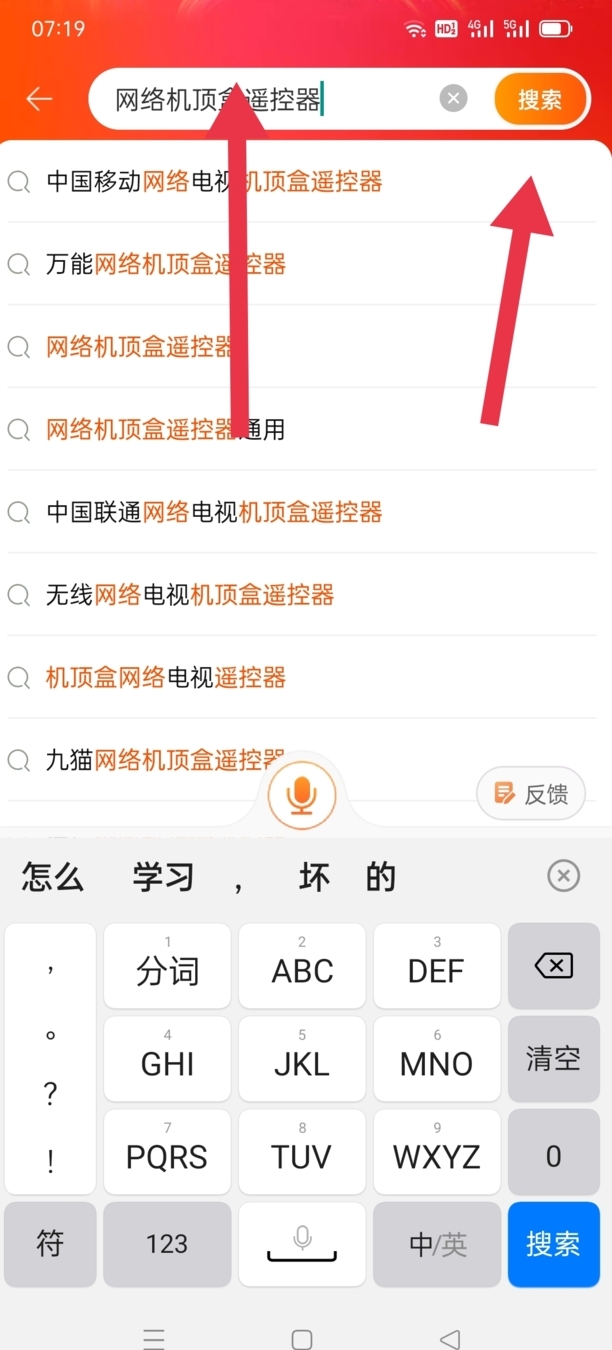This screenshot has width=612, height=1350.
Task: Tap the keyboard backspace key
Action: tap(553, 966)
